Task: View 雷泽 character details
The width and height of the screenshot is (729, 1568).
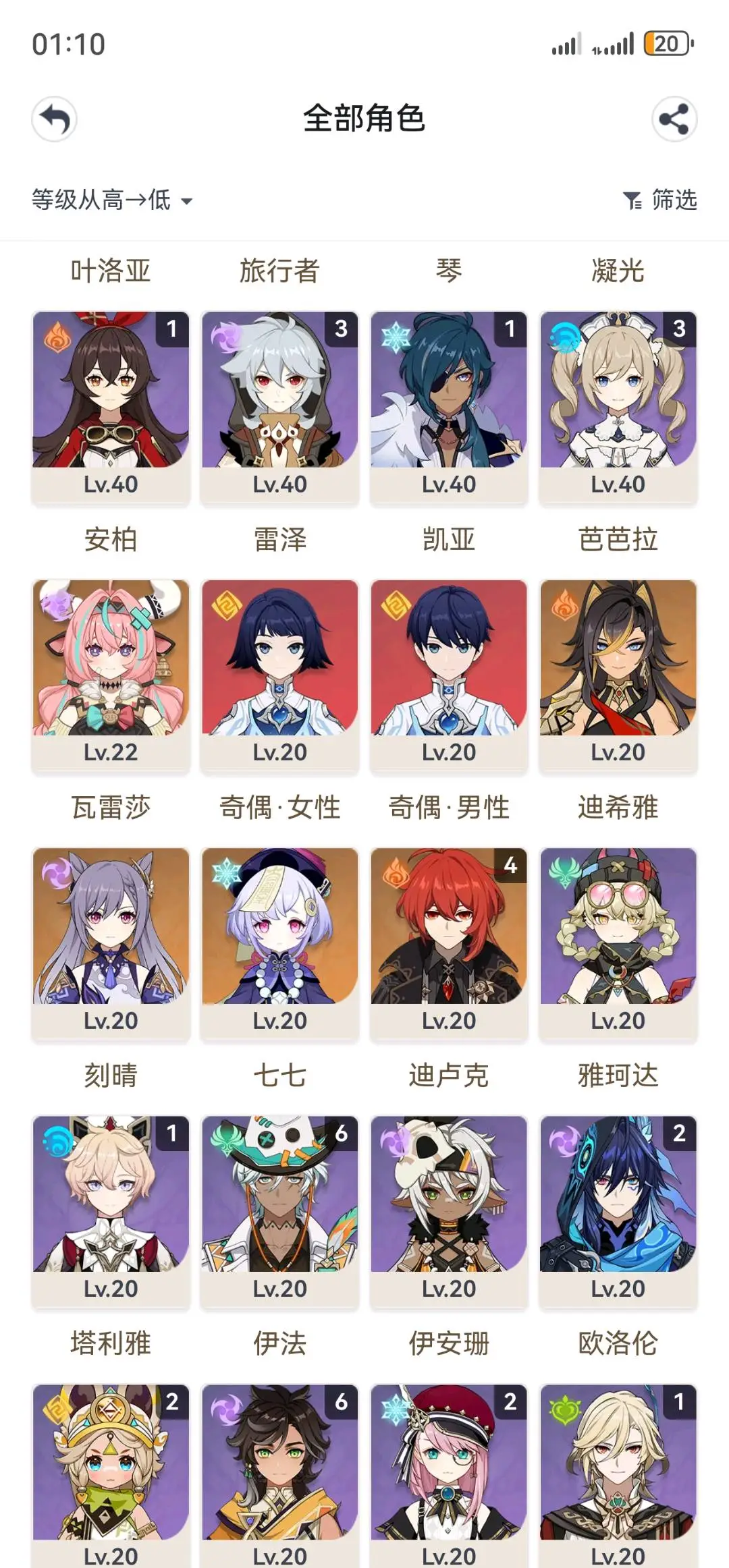Action: (x=279, y=405)
